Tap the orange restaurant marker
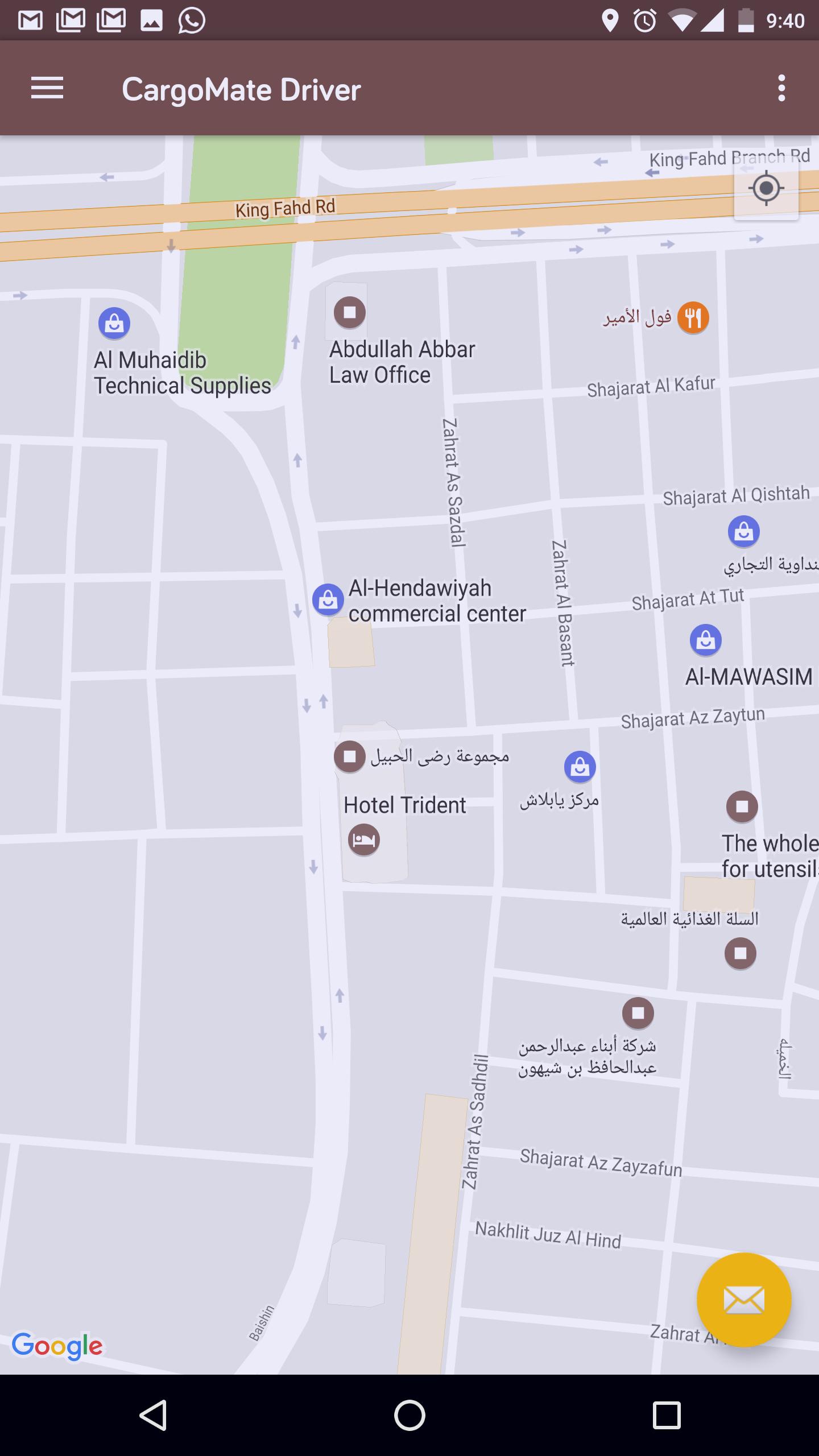Screen dimensions: 819x1456 pyautogui.click(x=693, y=317)
